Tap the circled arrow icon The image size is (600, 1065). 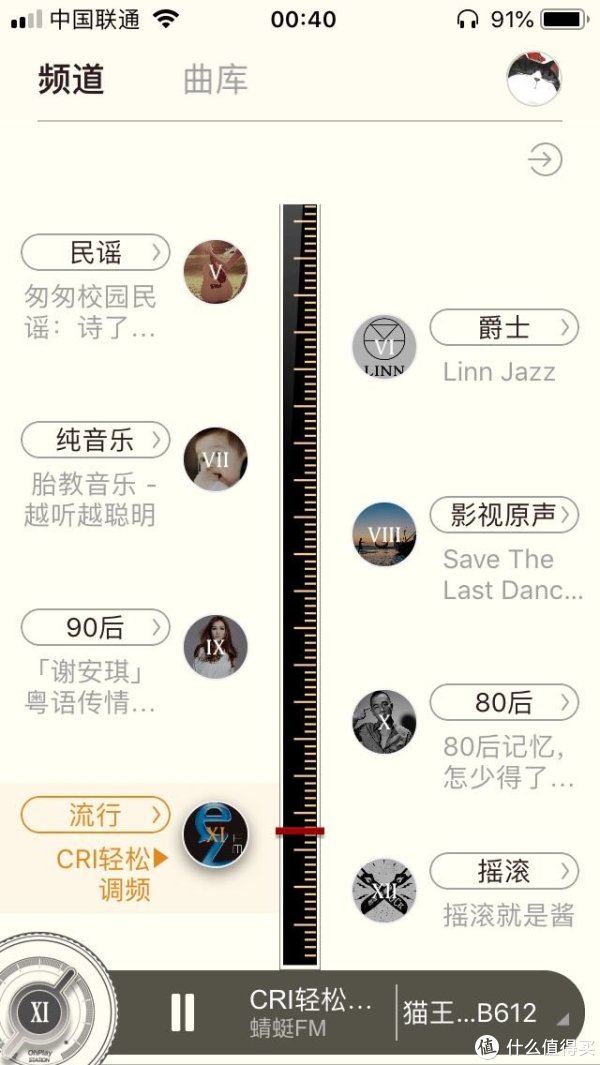[x=545, y=160]
